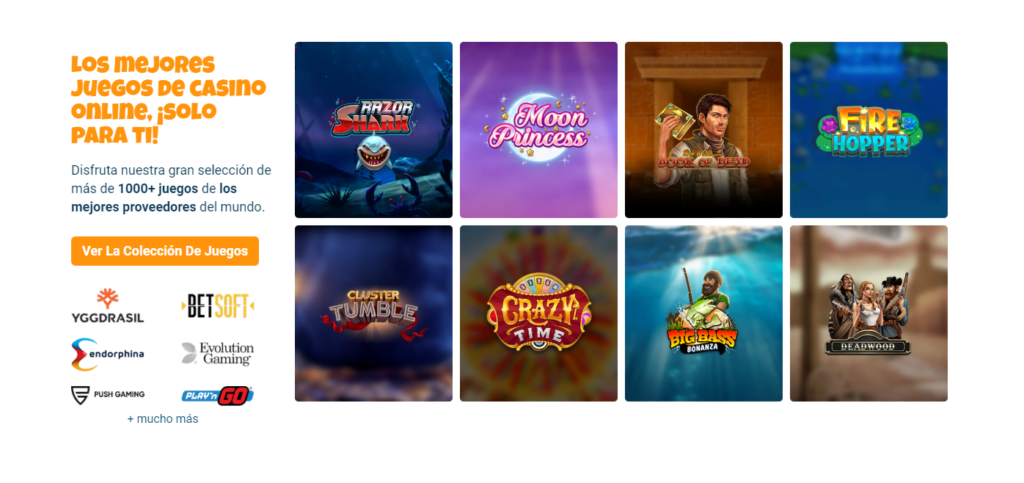The width and height of the screenshot is (1024, 483).
Task: Select the Deadwood game tile
Action: [868, 313]
